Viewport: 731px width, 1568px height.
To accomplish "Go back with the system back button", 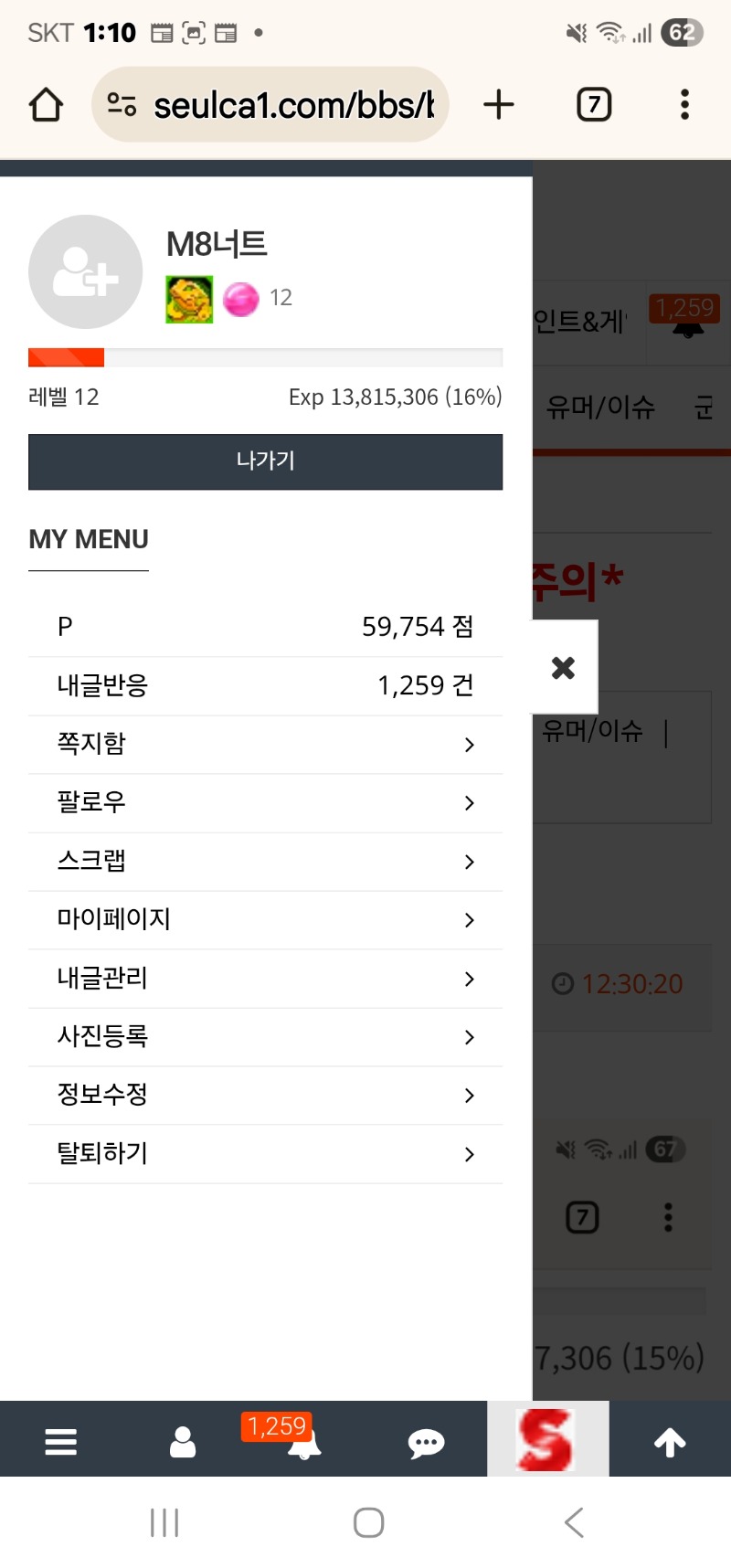I will 574,1522.
